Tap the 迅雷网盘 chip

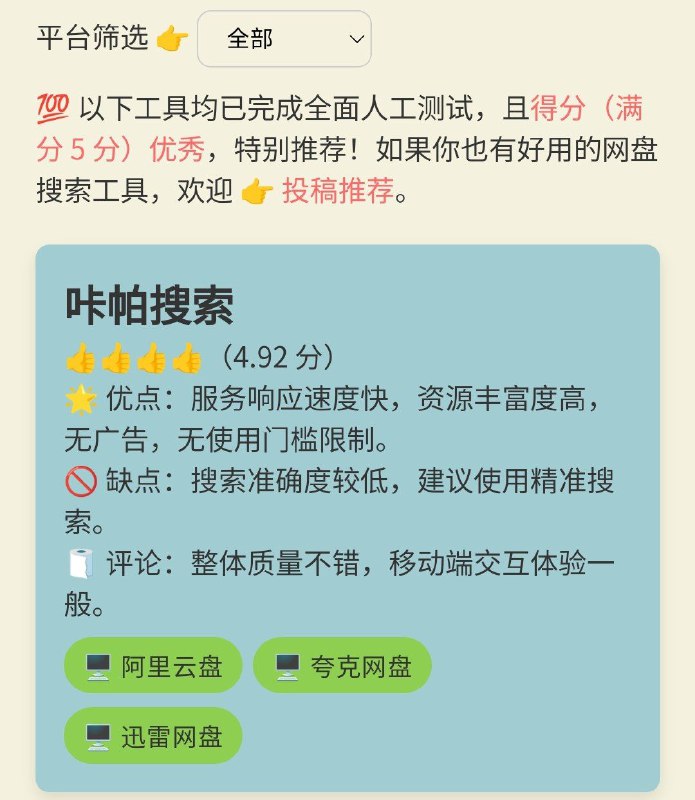point(153,737)
